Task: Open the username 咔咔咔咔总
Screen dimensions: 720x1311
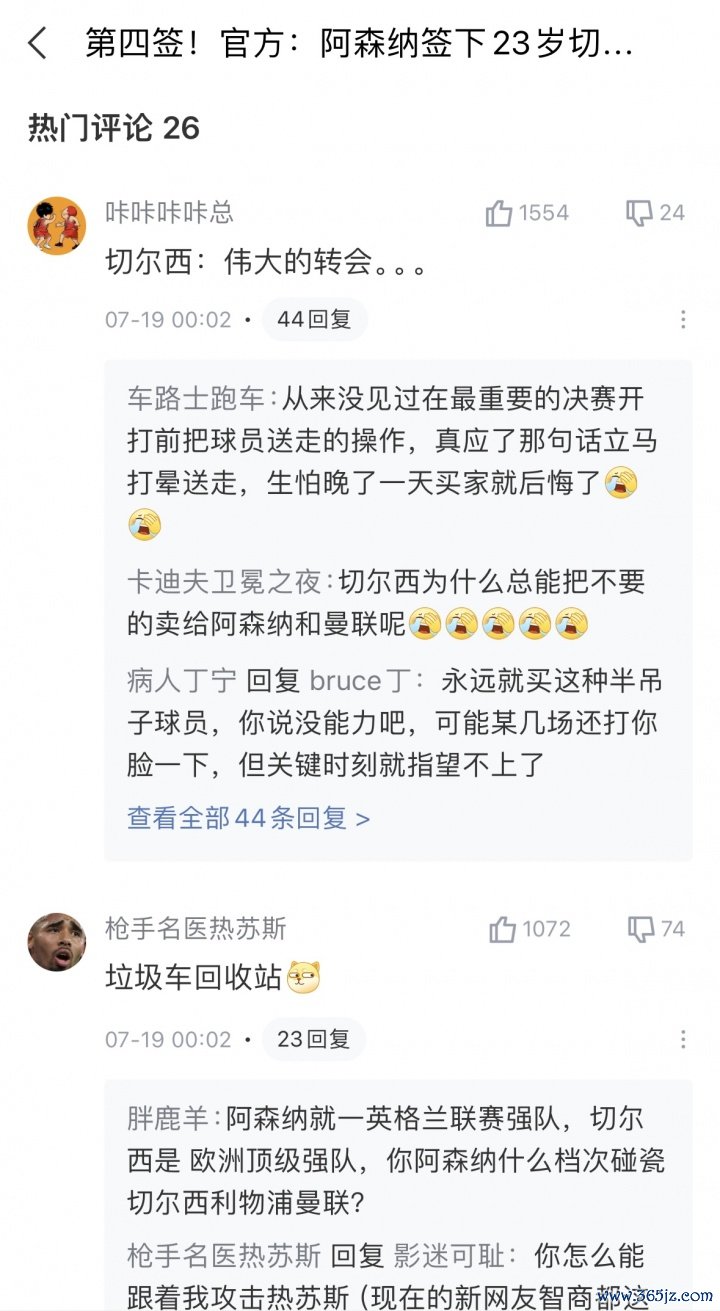Action: (x=169, y=212)
